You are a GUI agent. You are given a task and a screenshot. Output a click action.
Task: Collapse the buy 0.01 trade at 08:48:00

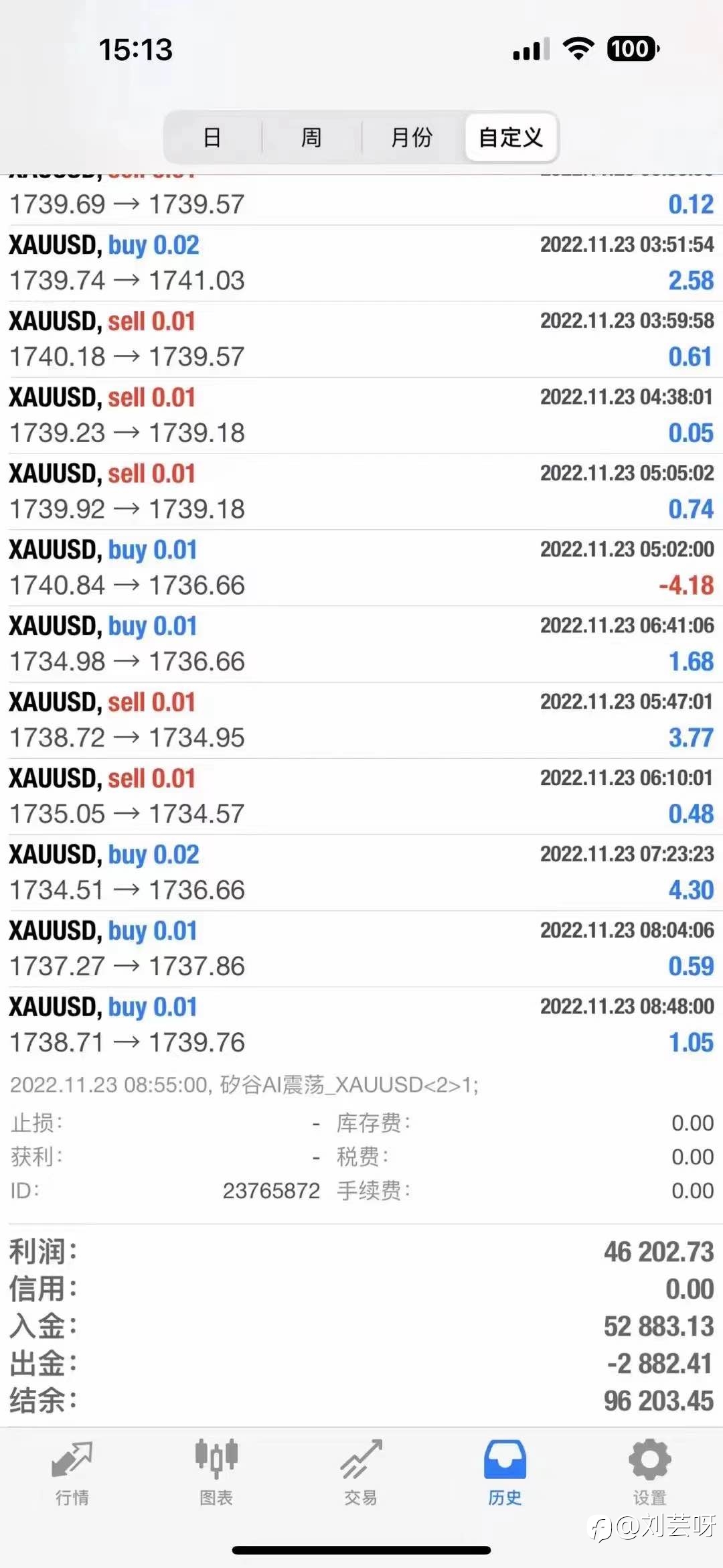(x=361, y=1025)
